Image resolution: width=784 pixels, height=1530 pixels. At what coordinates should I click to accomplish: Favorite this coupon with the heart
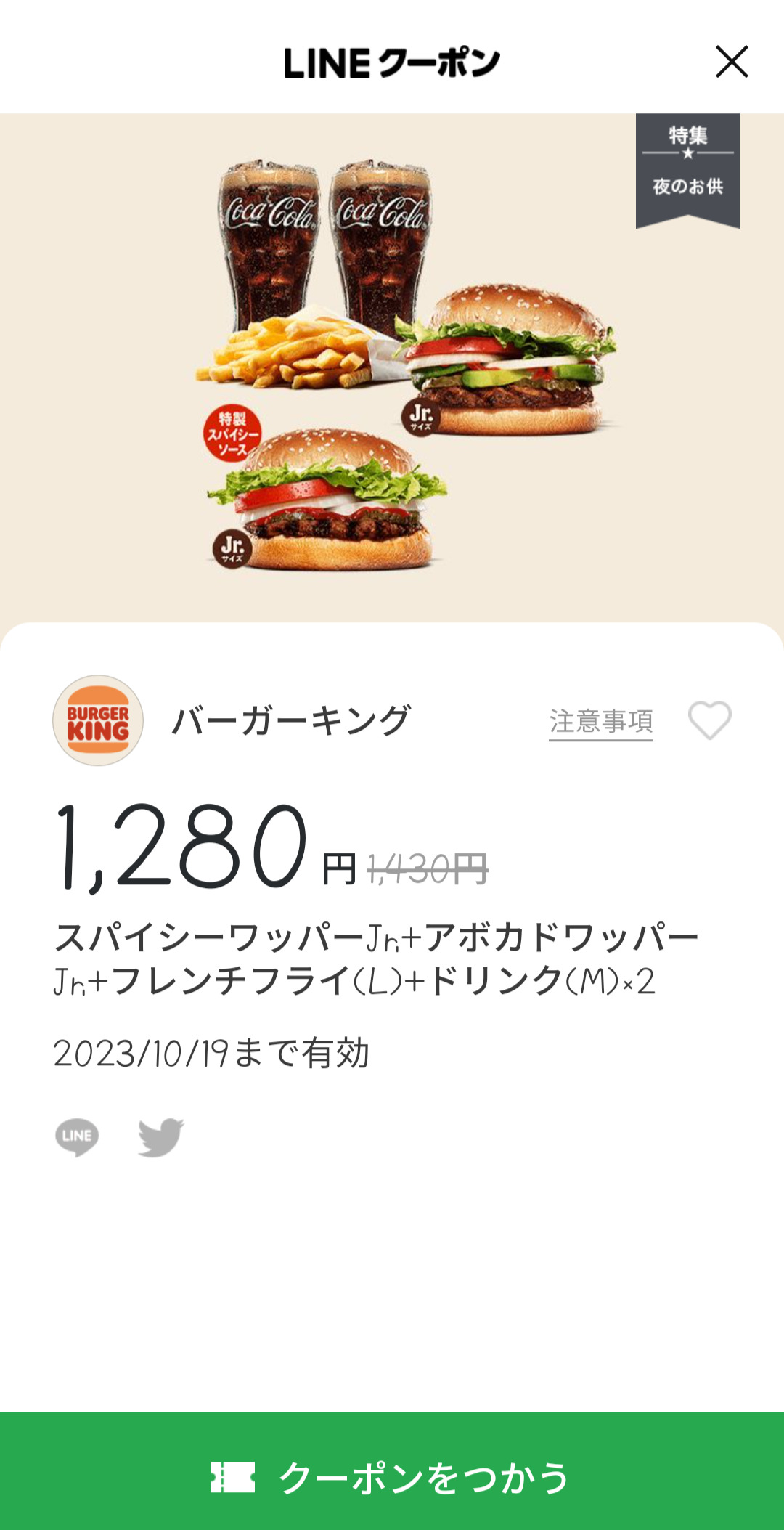[709, 720]
